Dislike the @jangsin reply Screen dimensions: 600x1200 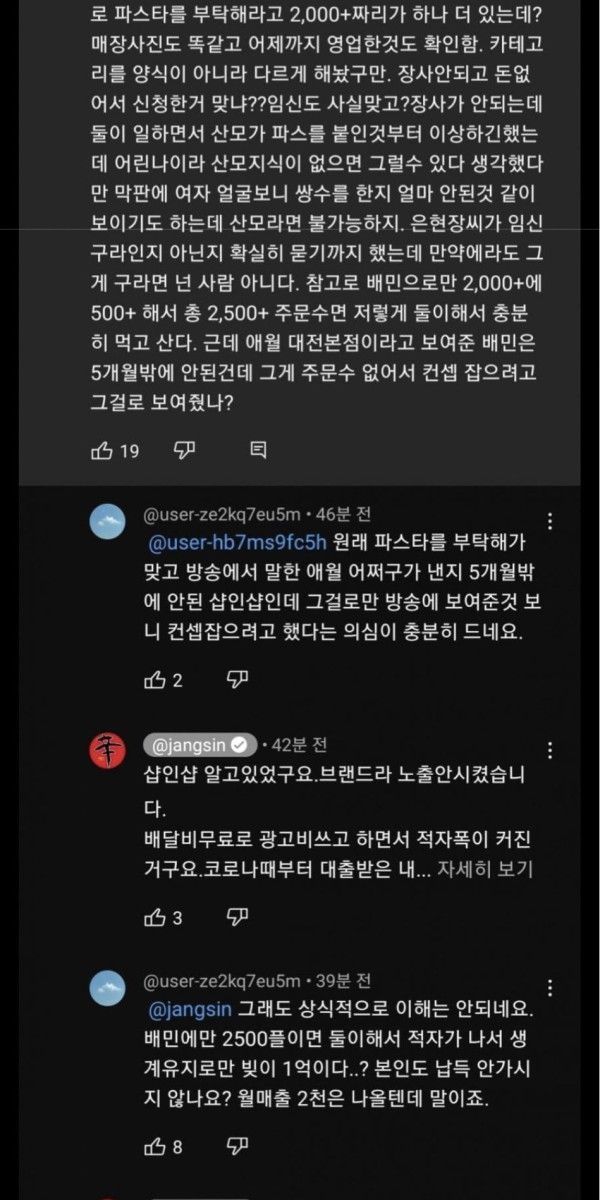(x=236, y=916)
